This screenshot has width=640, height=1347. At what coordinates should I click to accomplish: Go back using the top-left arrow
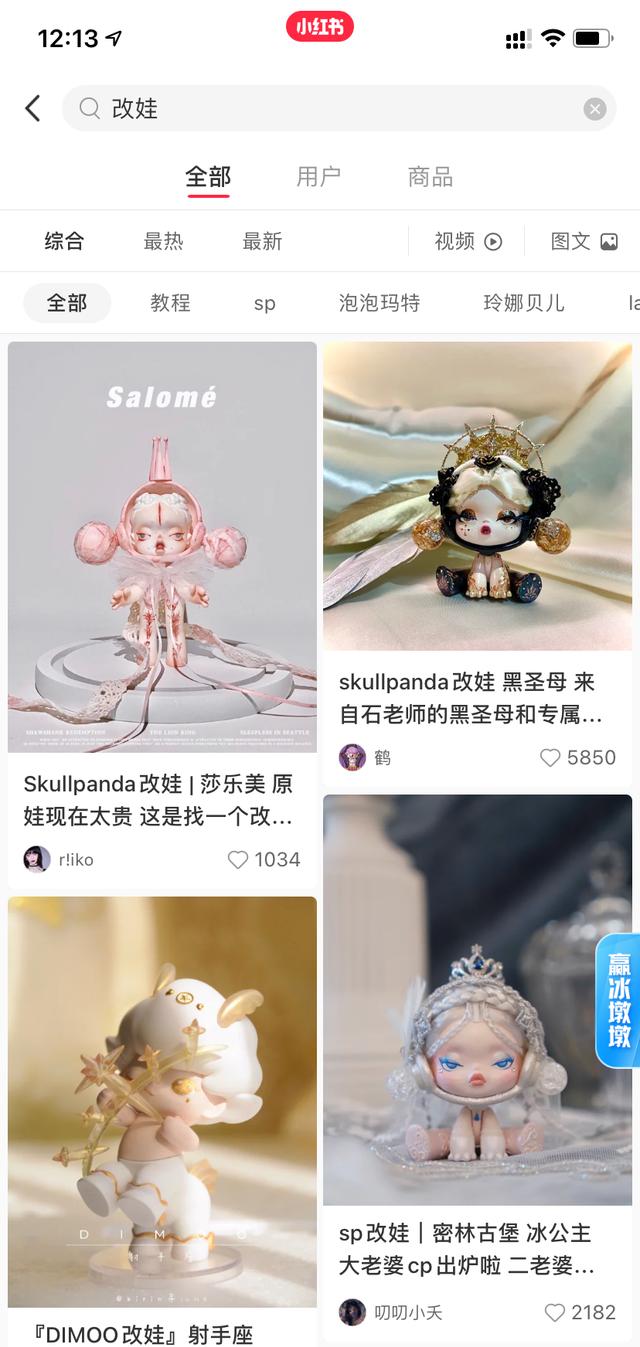(33, 108)
